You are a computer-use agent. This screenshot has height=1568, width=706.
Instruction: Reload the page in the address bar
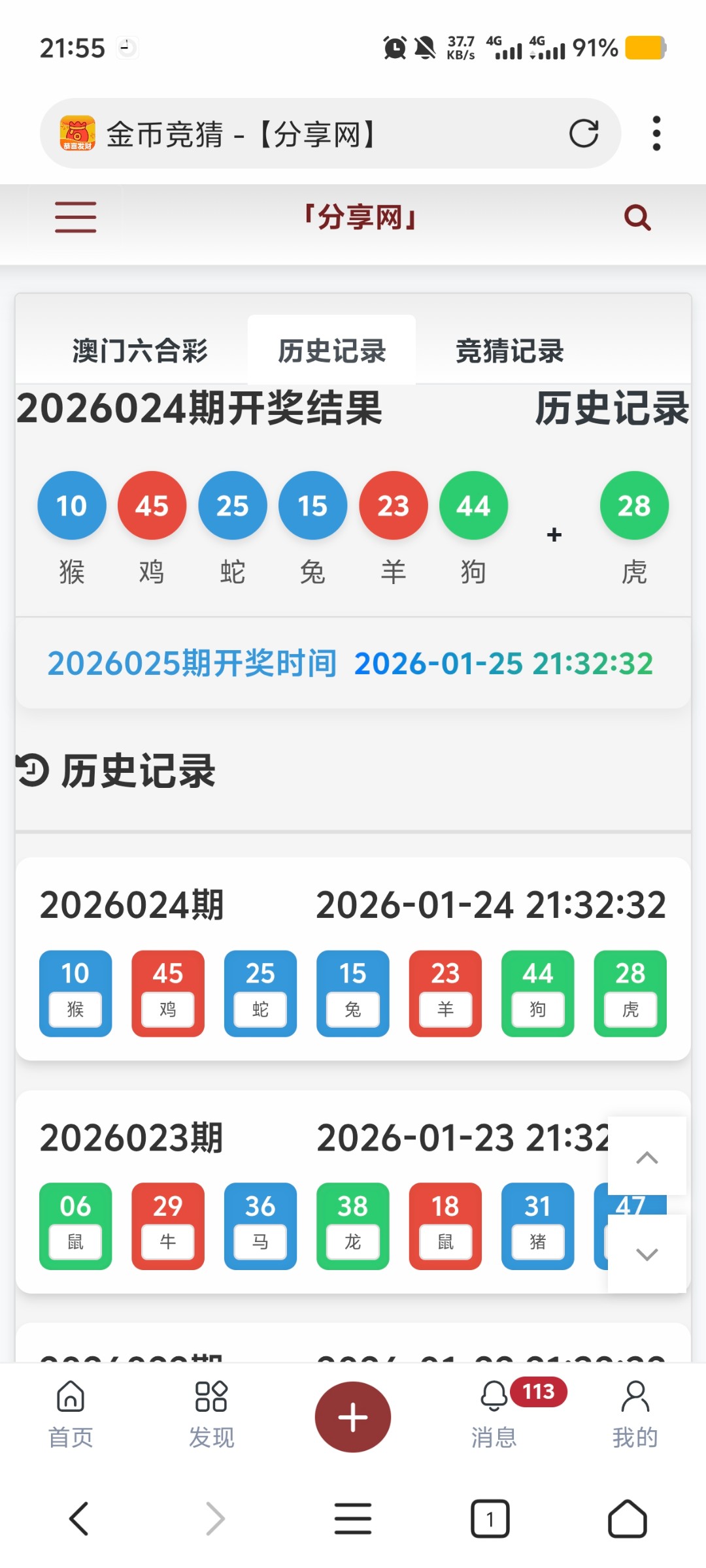pos(583,134)
